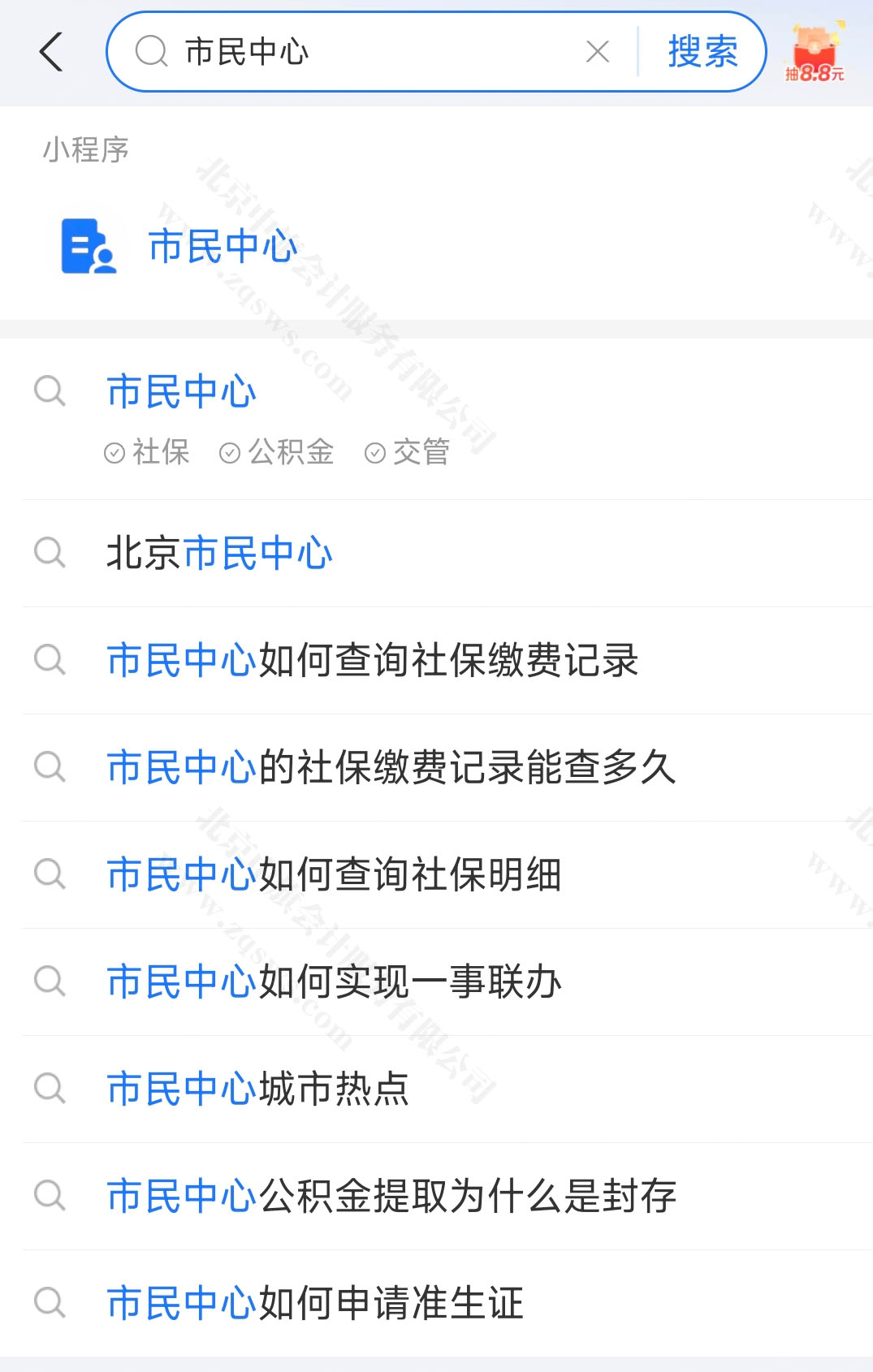Tap the 搜索 search button

point(702,51)
